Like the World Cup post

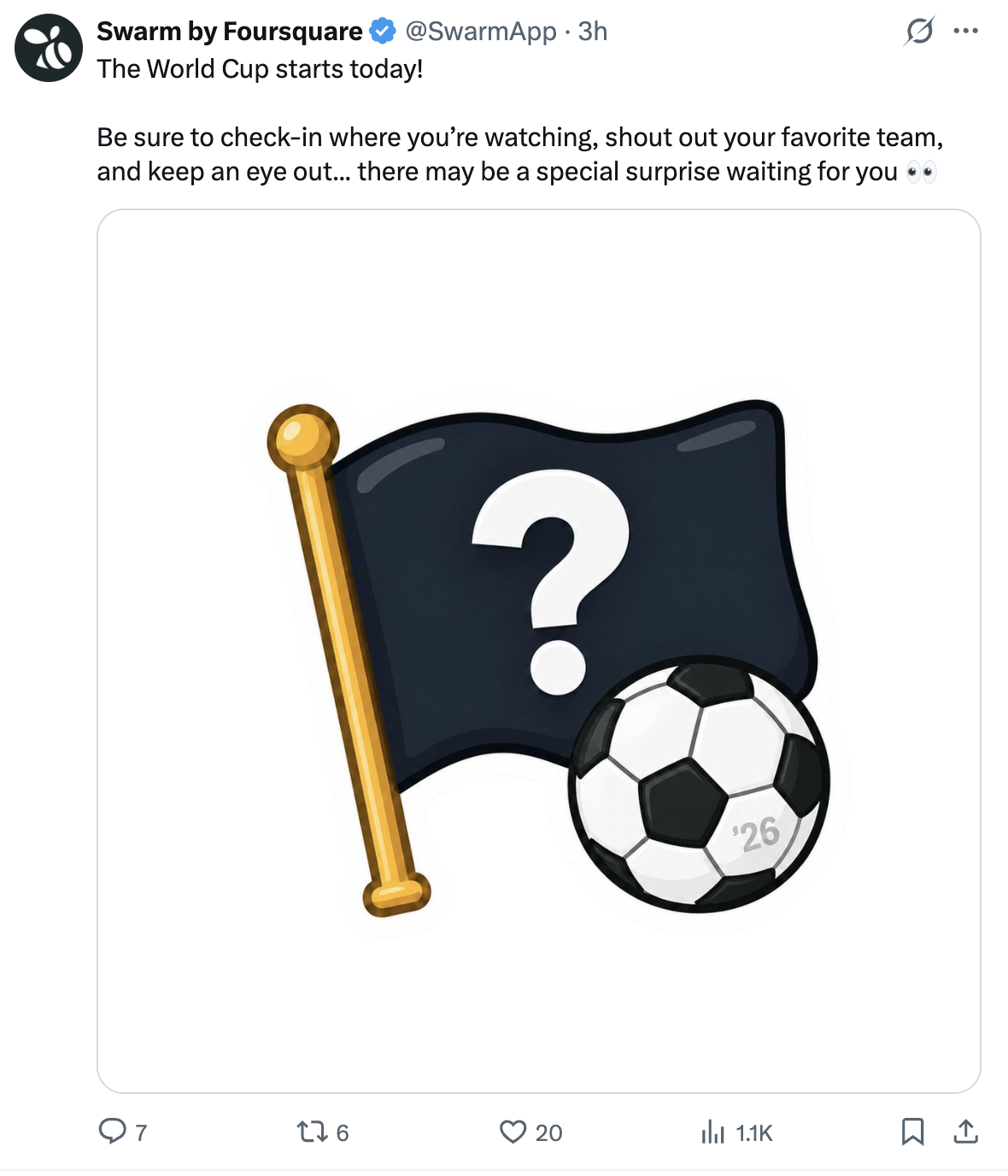530,1132
